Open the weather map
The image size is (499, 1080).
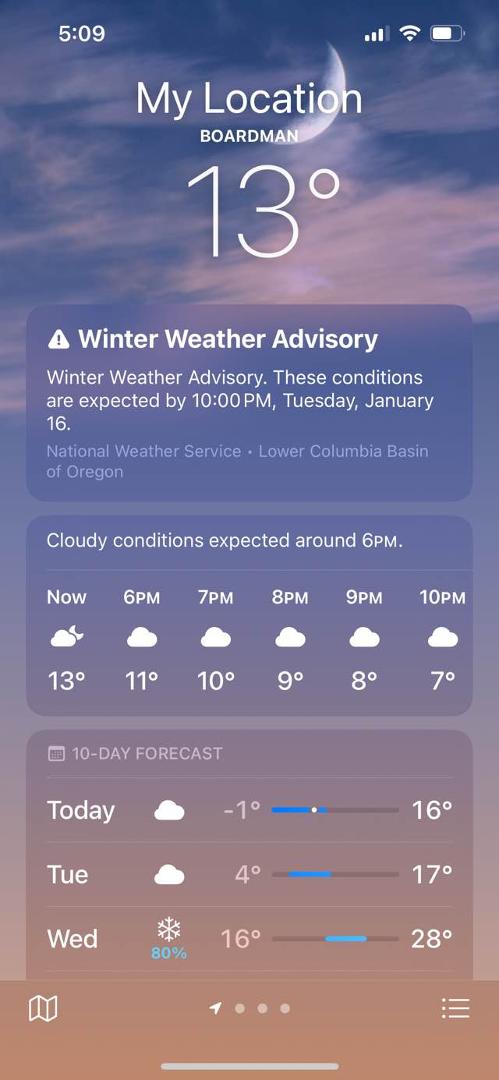43,1009
